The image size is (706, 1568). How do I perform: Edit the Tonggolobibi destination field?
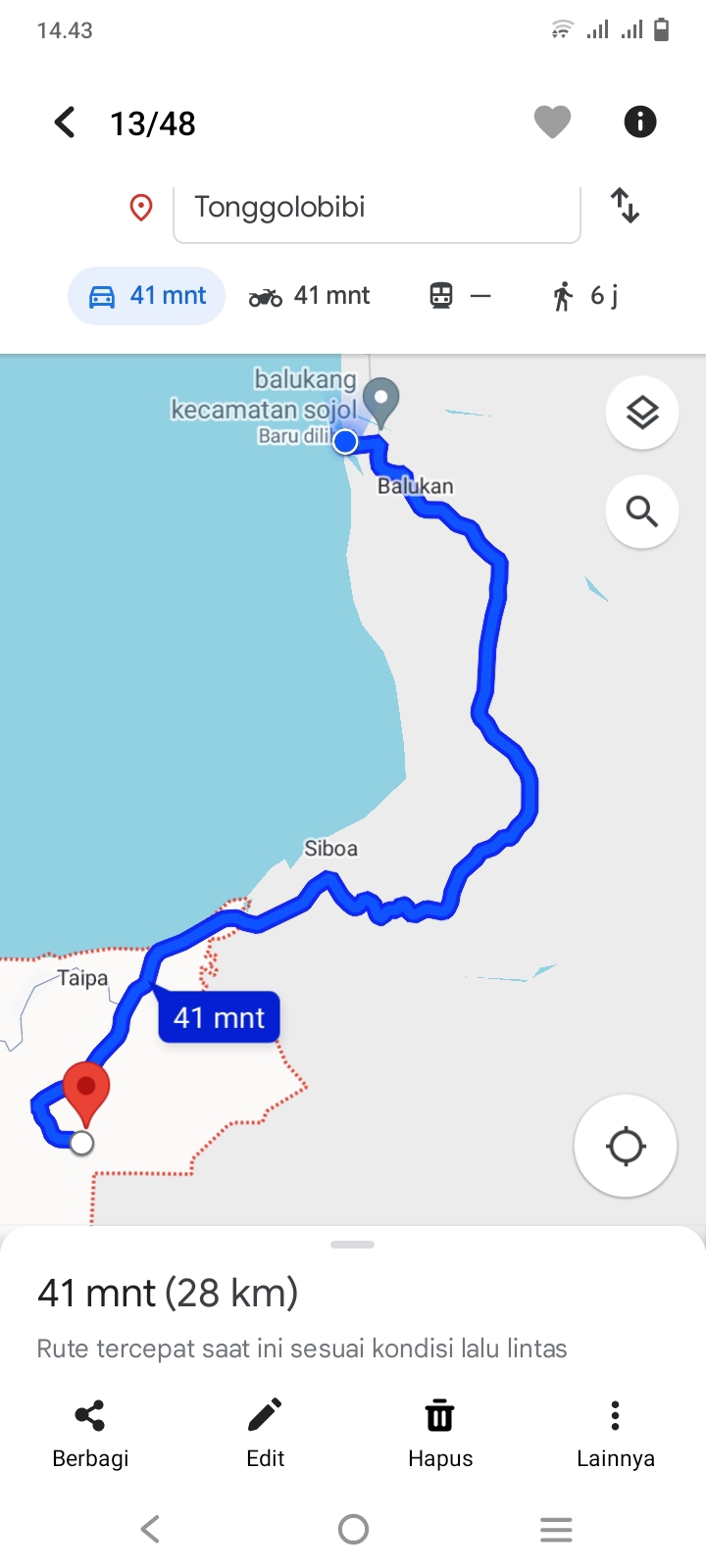[377, 209]
